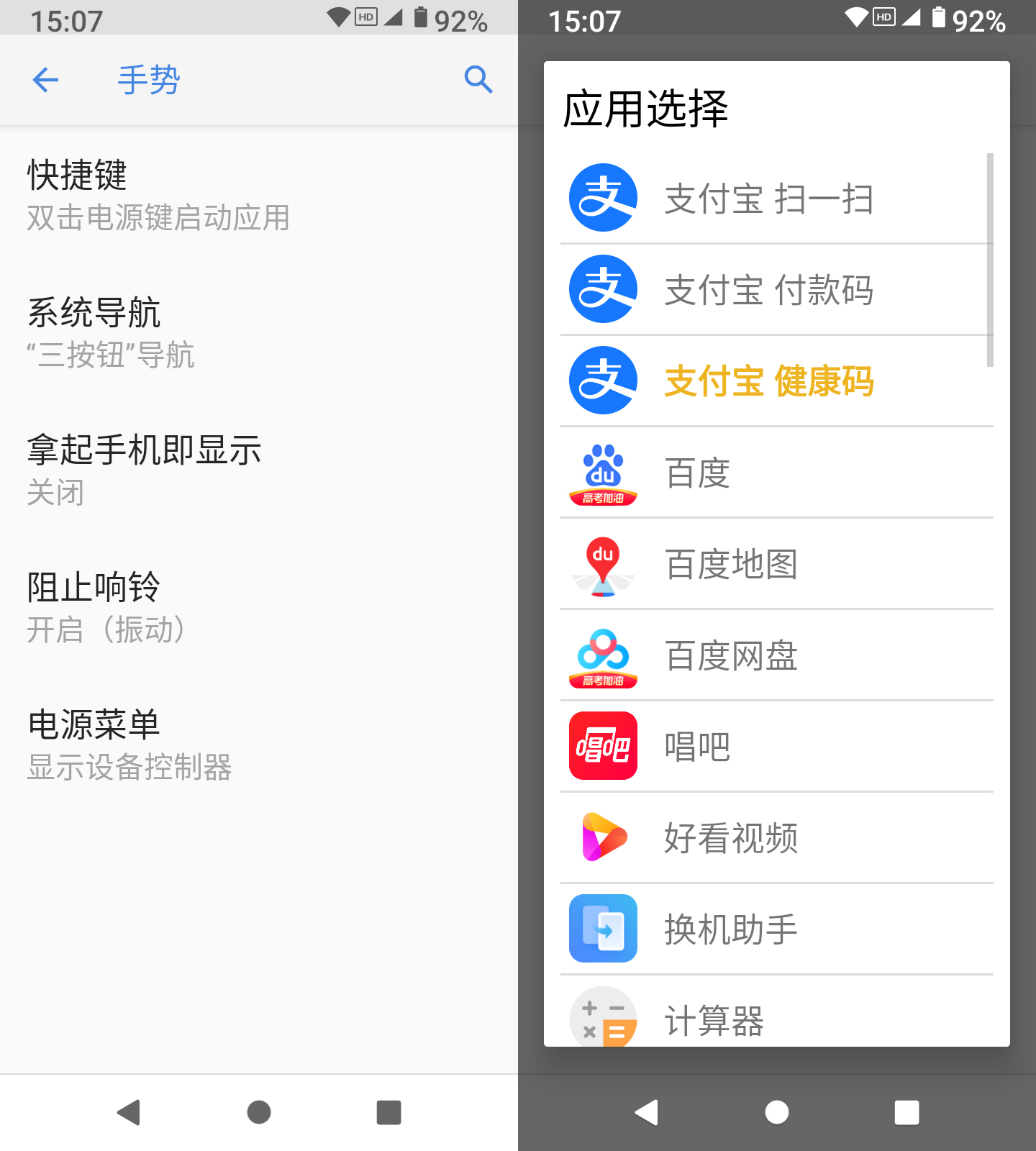This screenshot has height=1151, width=1036.
Task: Open 系统导航 settings
Action: (x=112, y=332)
